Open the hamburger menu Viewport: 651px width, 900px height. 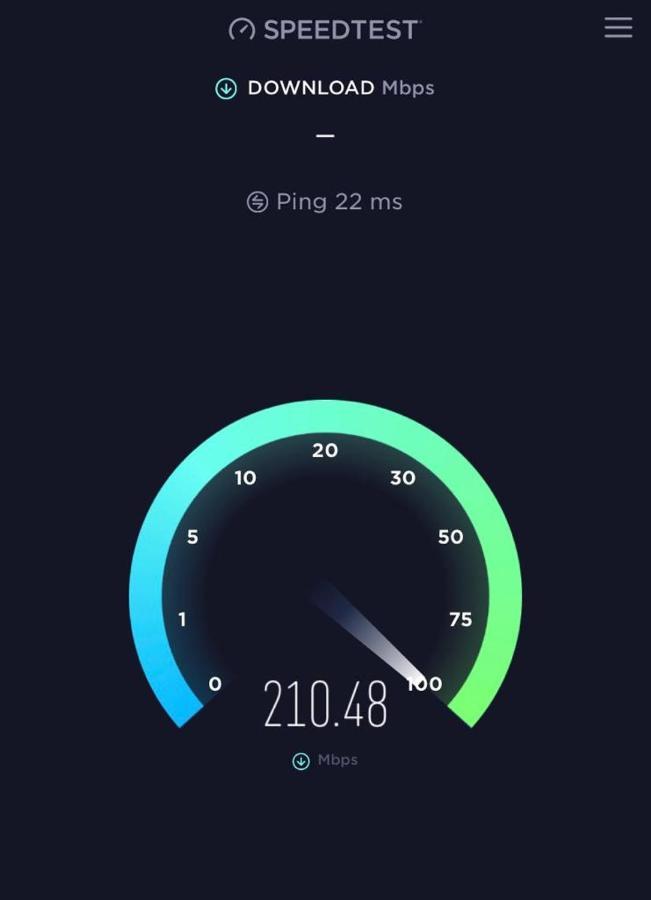click(618, 28)
